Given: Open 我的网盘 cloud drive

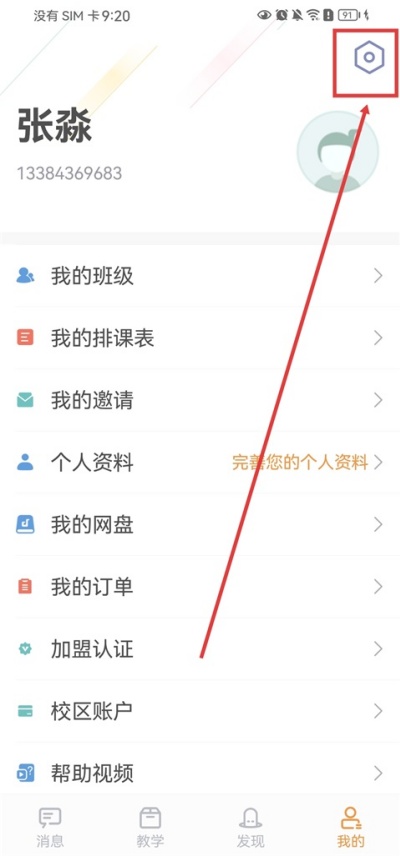Looking at the screenshot, I should click(200, 525).
